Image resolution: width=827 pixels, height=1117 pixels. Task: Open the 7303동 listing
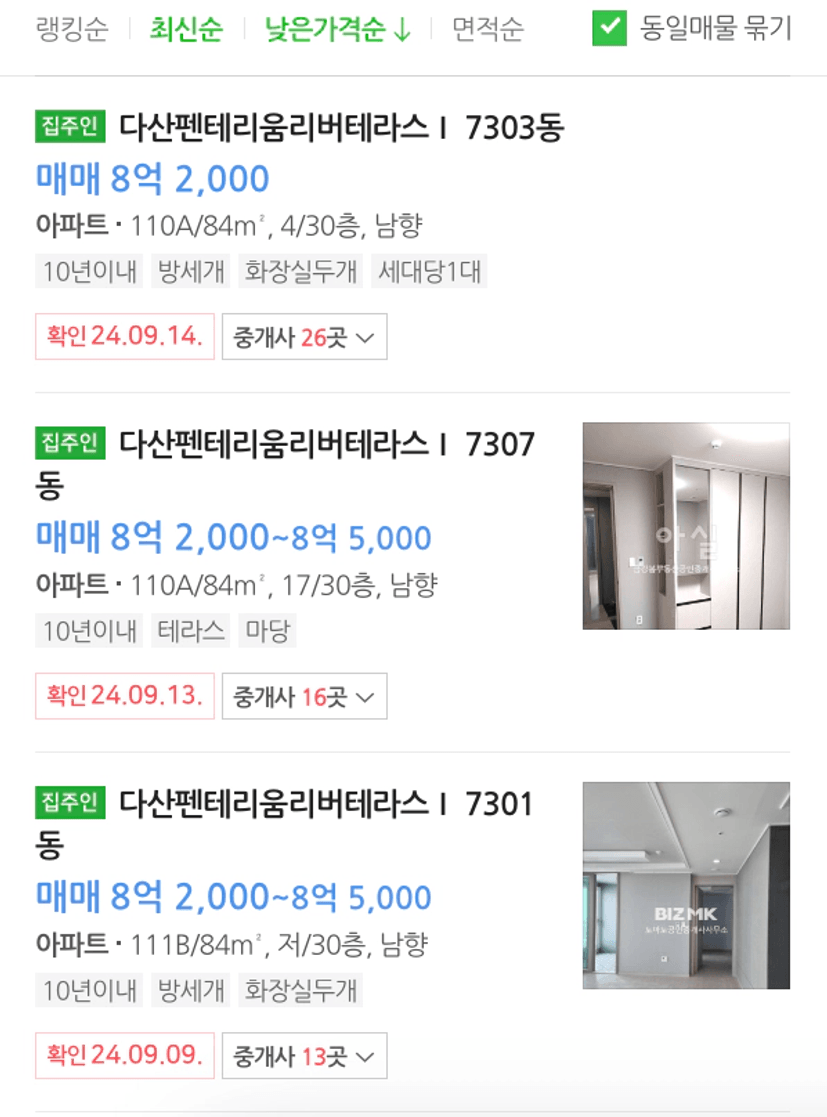(341, 128)
